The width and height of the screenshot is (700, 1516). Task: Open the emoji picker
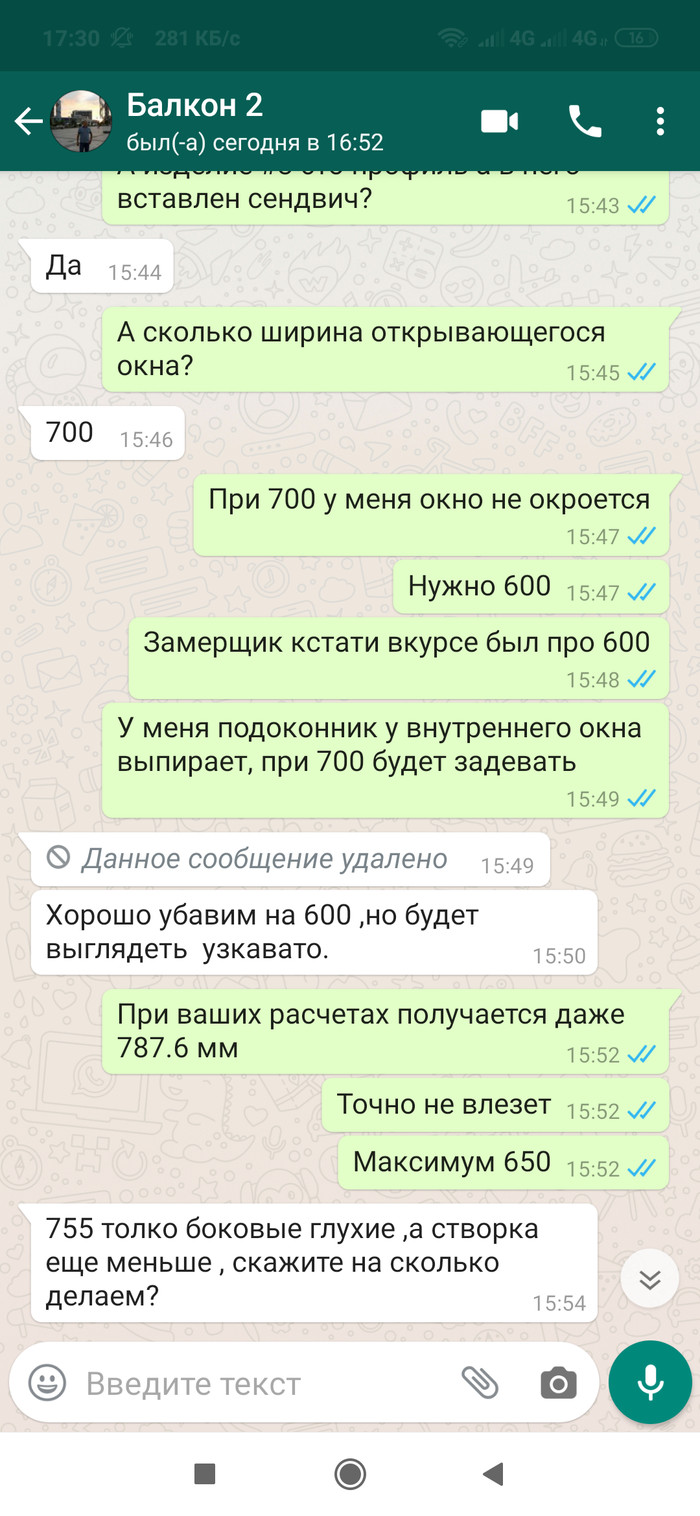click(46, 1384)
